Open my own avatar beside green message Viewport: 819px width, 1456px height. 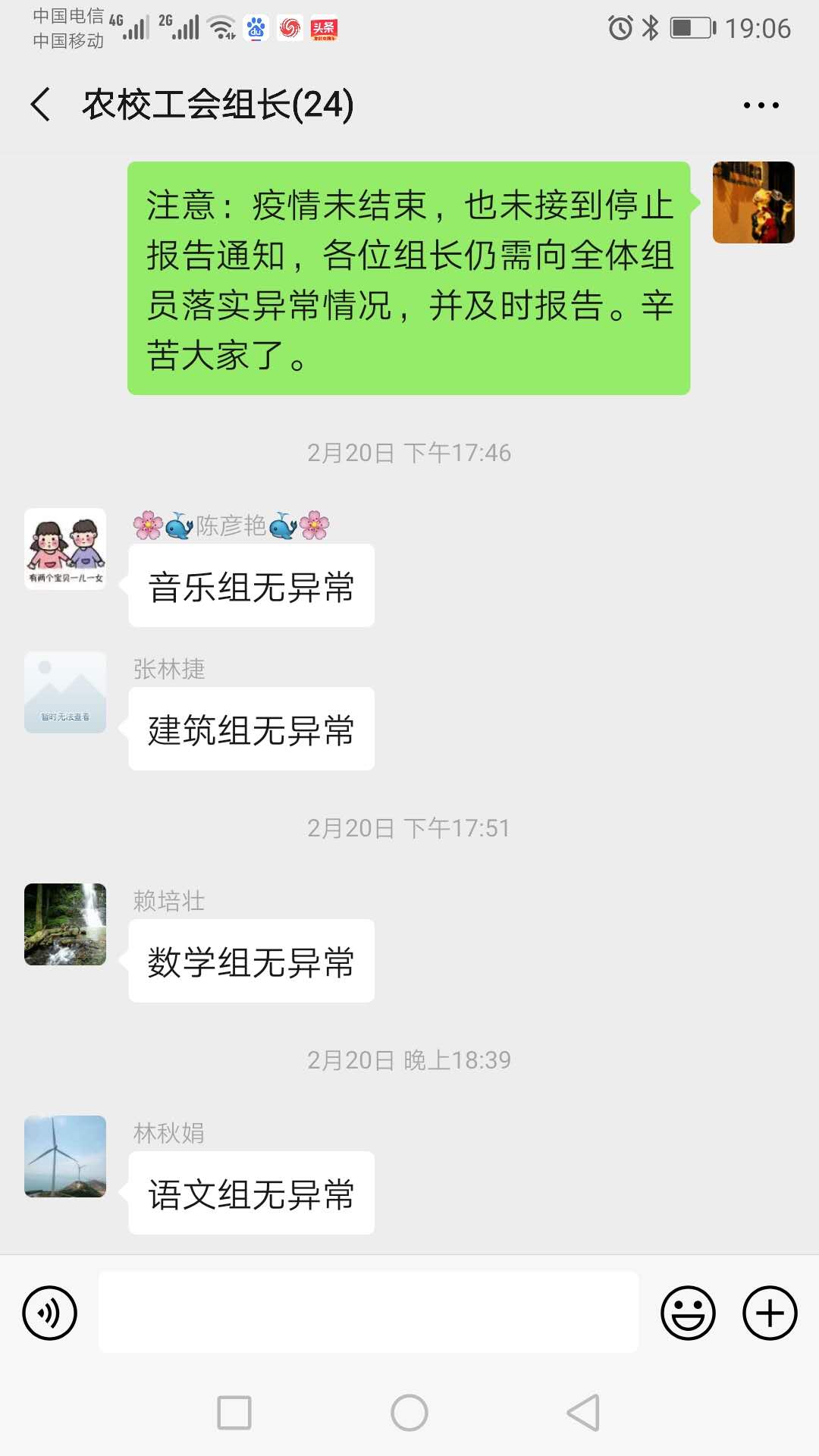point(753,202)
